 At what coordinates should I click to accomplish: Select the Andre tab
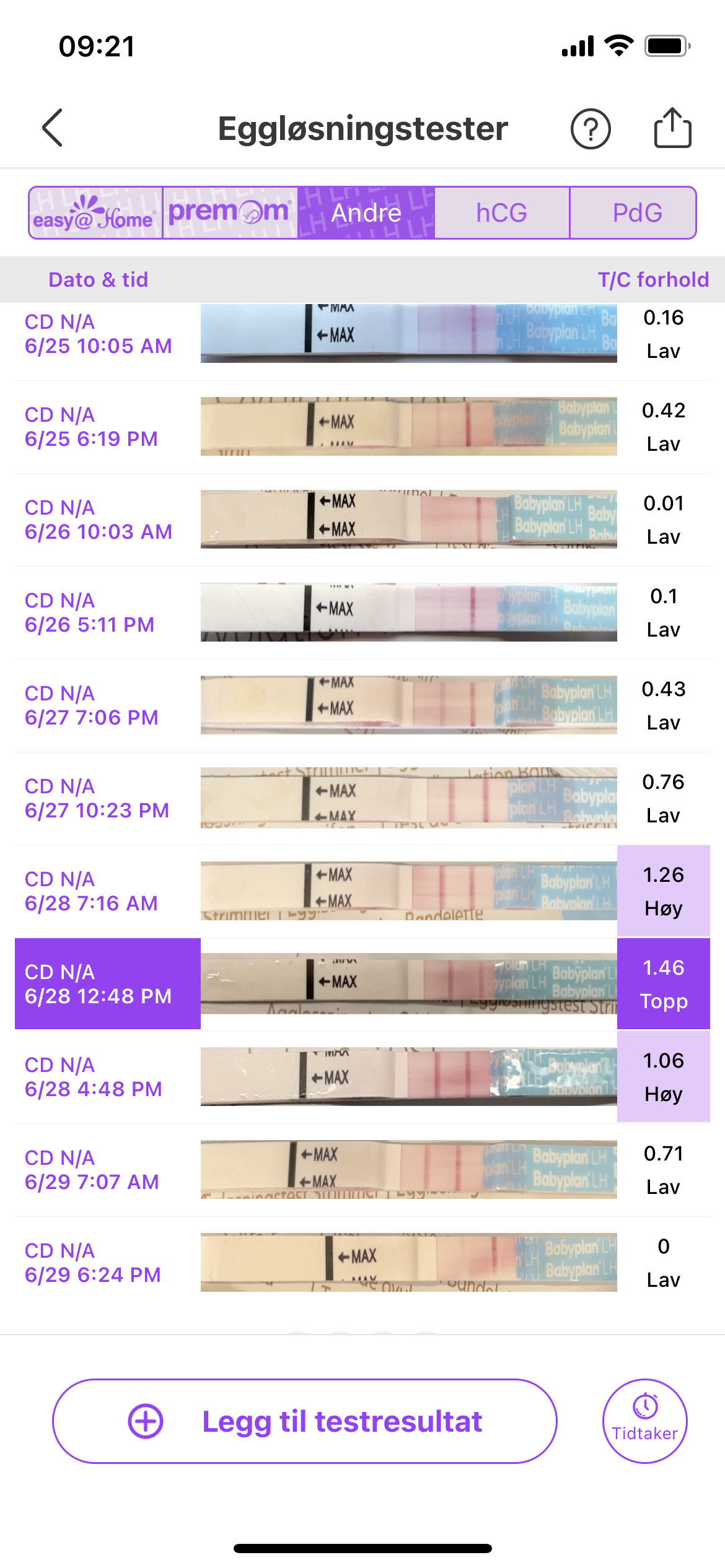pos(366,213)
